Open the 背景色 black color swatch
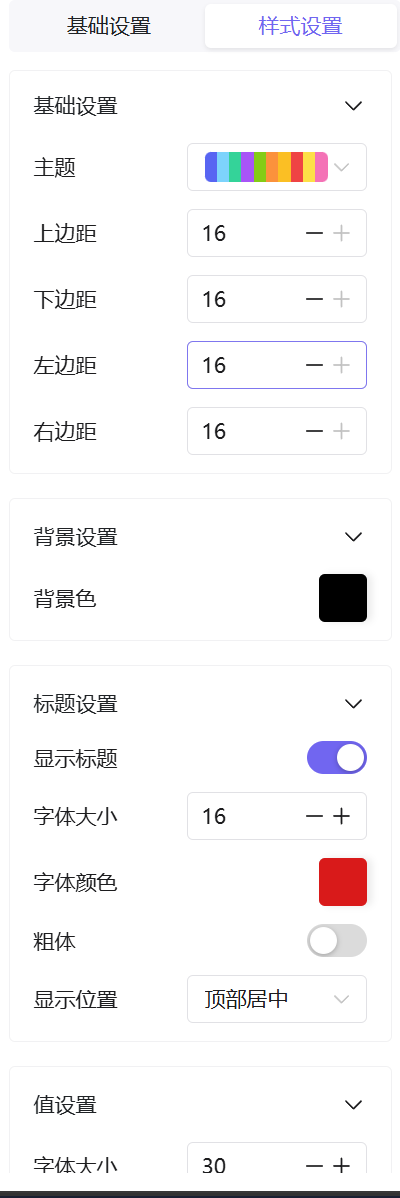Viewport: 400px width, 1198px height. point(343,598)
